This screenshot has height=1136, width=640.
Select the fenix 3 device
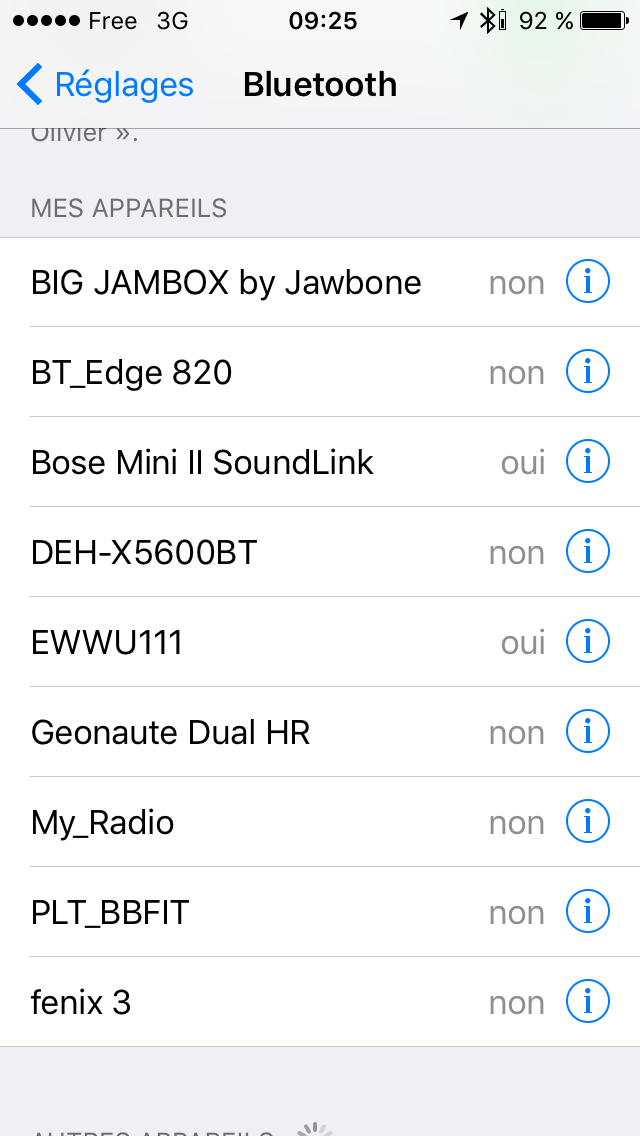[x=320, y=1001]
